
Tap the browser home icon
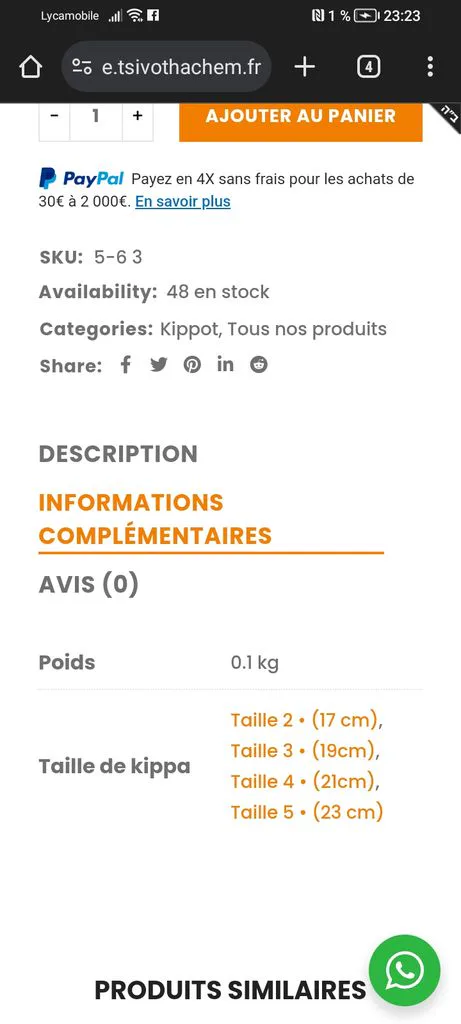(31, 67)
